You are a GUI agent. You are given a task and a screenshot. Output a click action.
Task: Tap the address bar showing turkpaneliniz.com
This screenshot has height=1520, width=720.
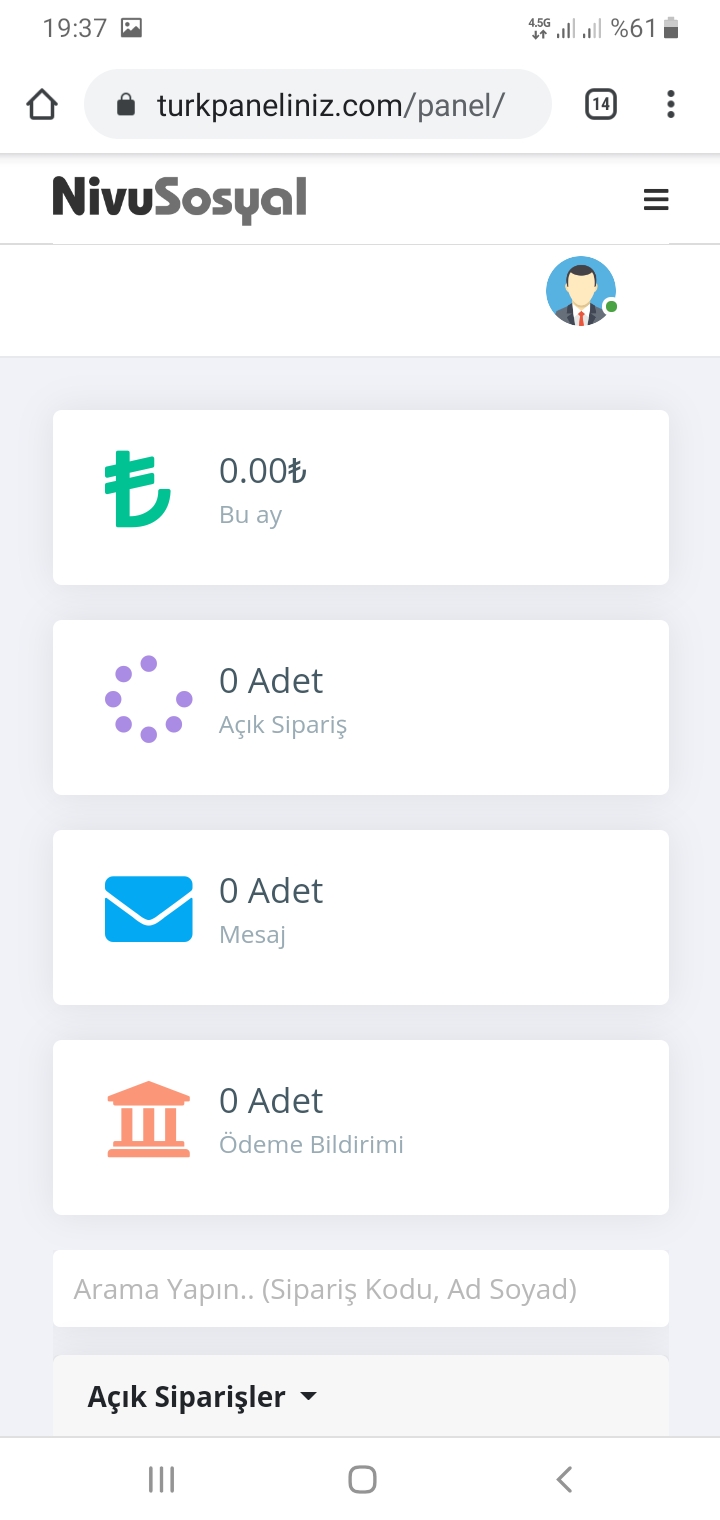click(318, 104)
